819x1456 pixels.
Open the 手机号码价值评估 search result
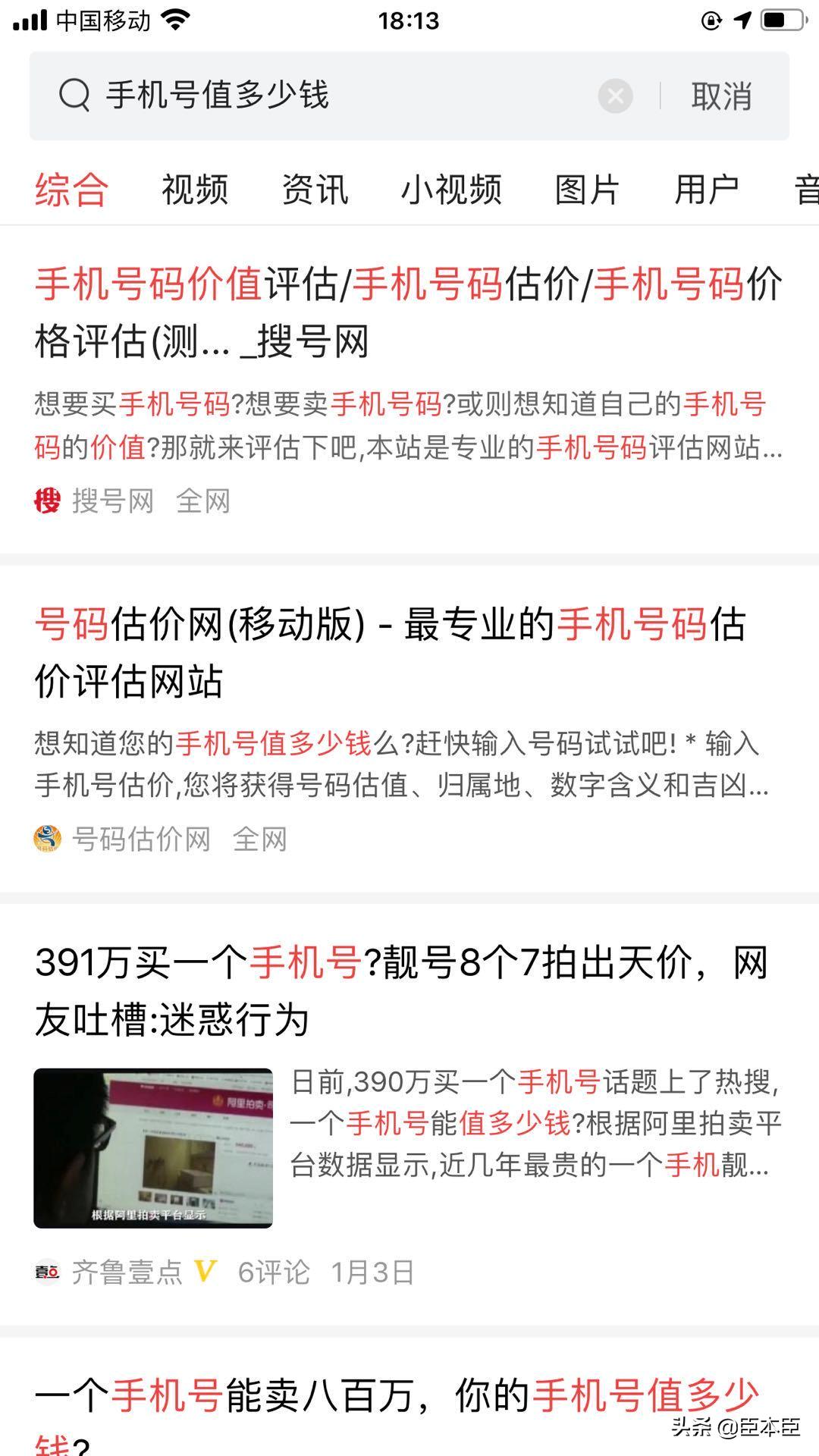coord(394,311)
